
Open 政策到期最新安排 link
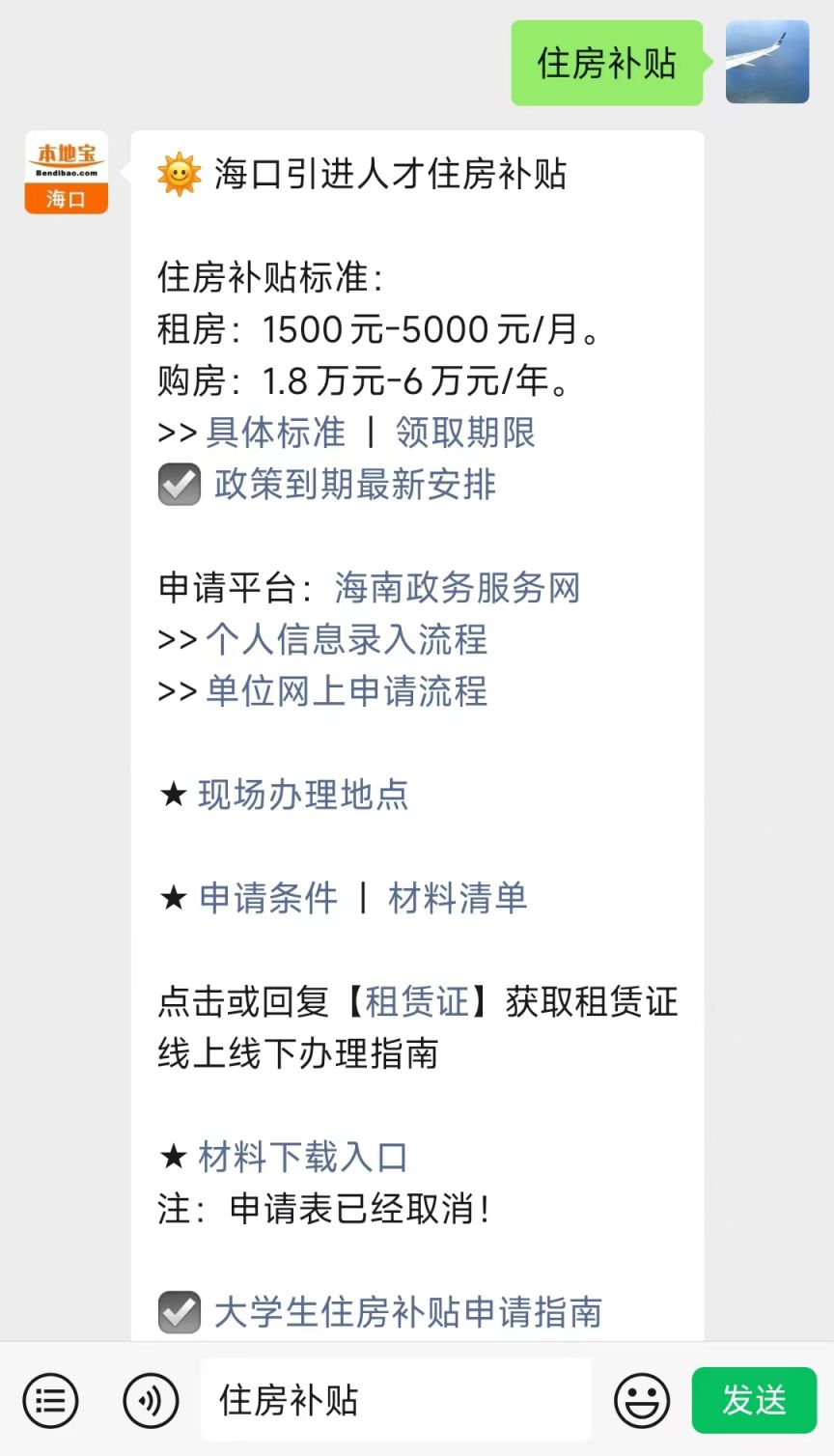355,485
